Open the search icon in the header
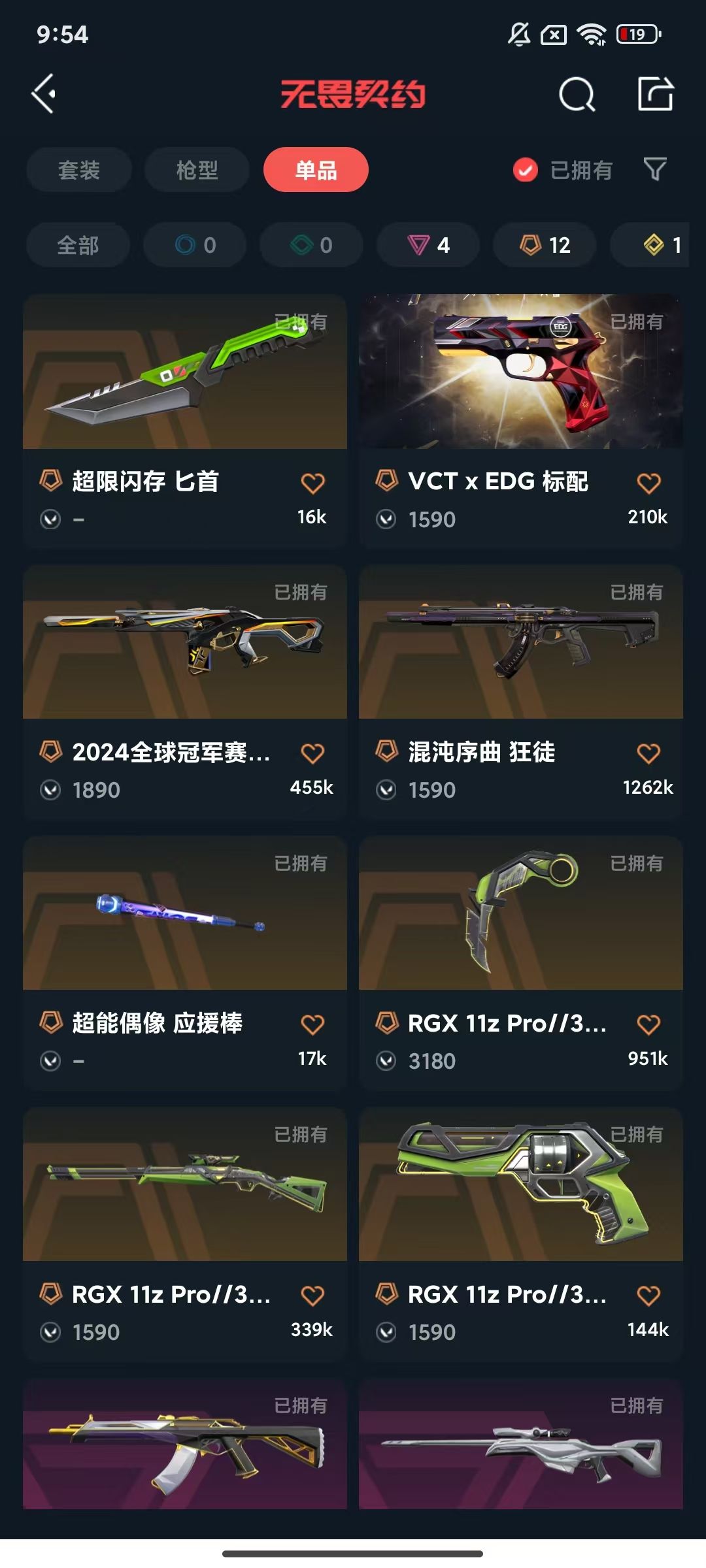 click(577, 95)
